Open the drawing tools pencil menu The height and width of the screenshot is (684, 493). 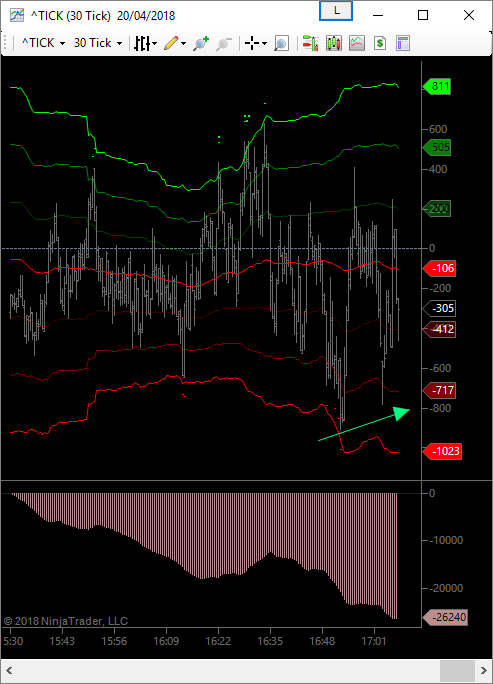pyautogui.click(x=175, y=43)
